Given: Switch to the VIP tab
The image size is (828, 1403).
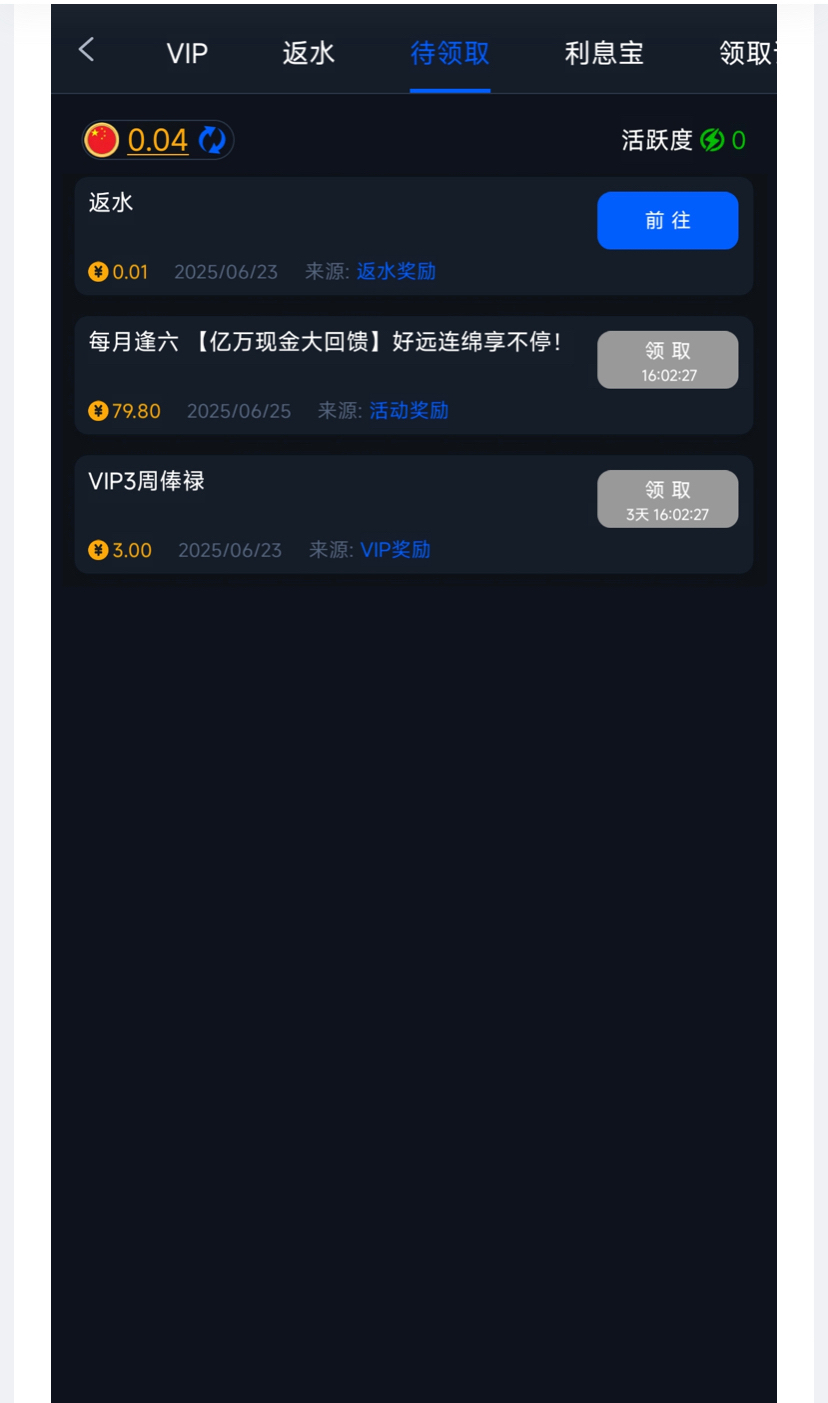Looking at the screenshot, I should tap(187, 54).
